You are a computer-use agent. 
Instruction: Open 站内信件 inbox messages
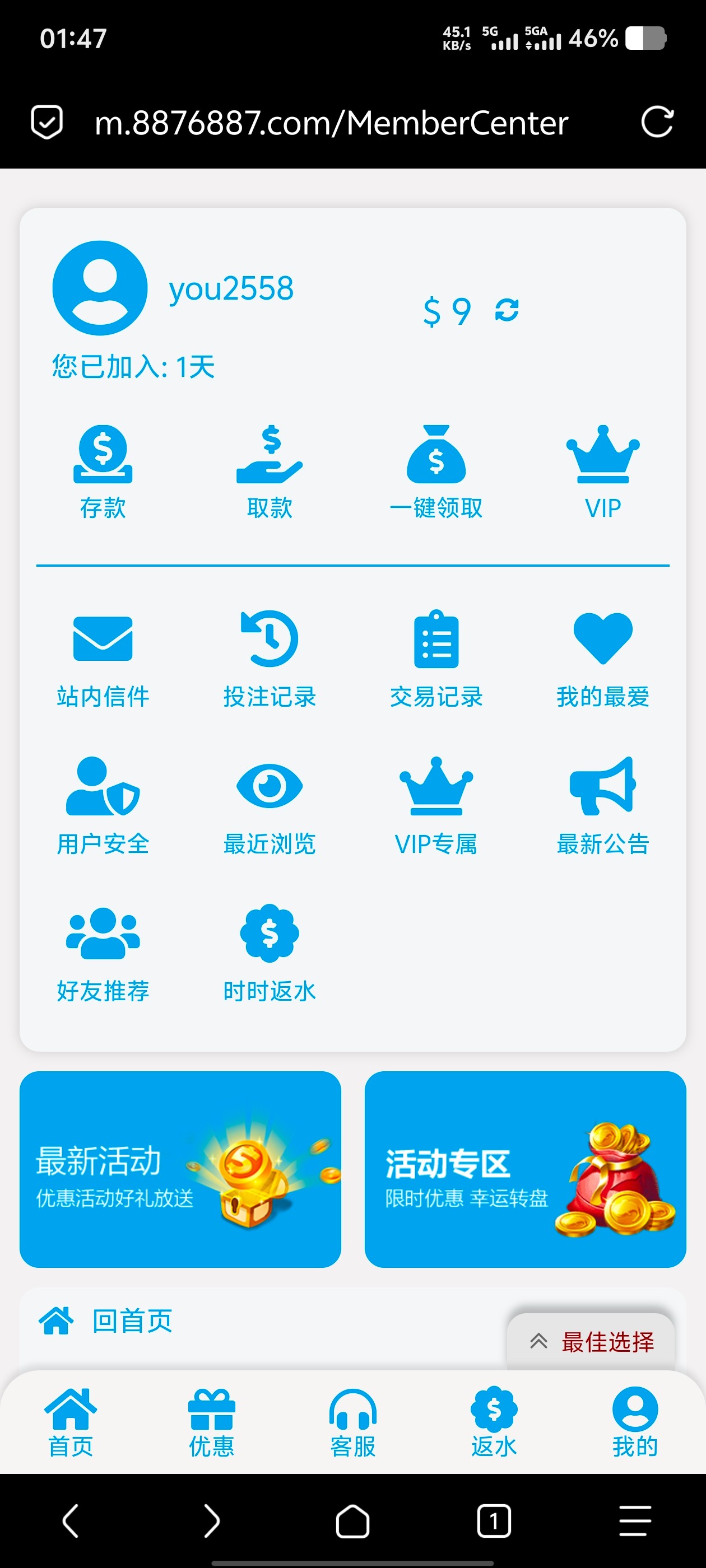click(103, 659)
